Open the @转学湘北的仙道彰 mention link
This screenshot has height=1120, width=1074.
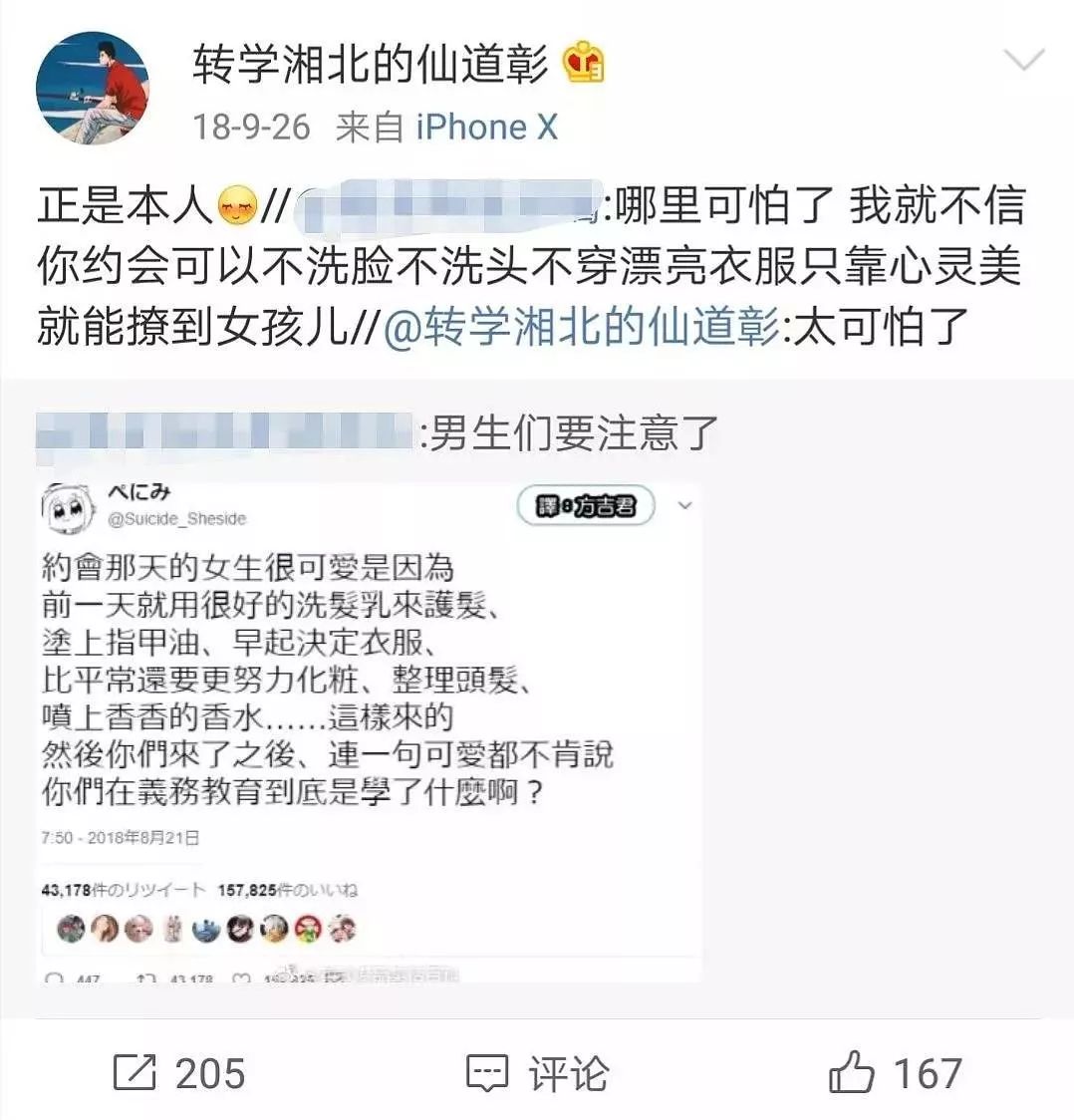click(x=582, y=325)
